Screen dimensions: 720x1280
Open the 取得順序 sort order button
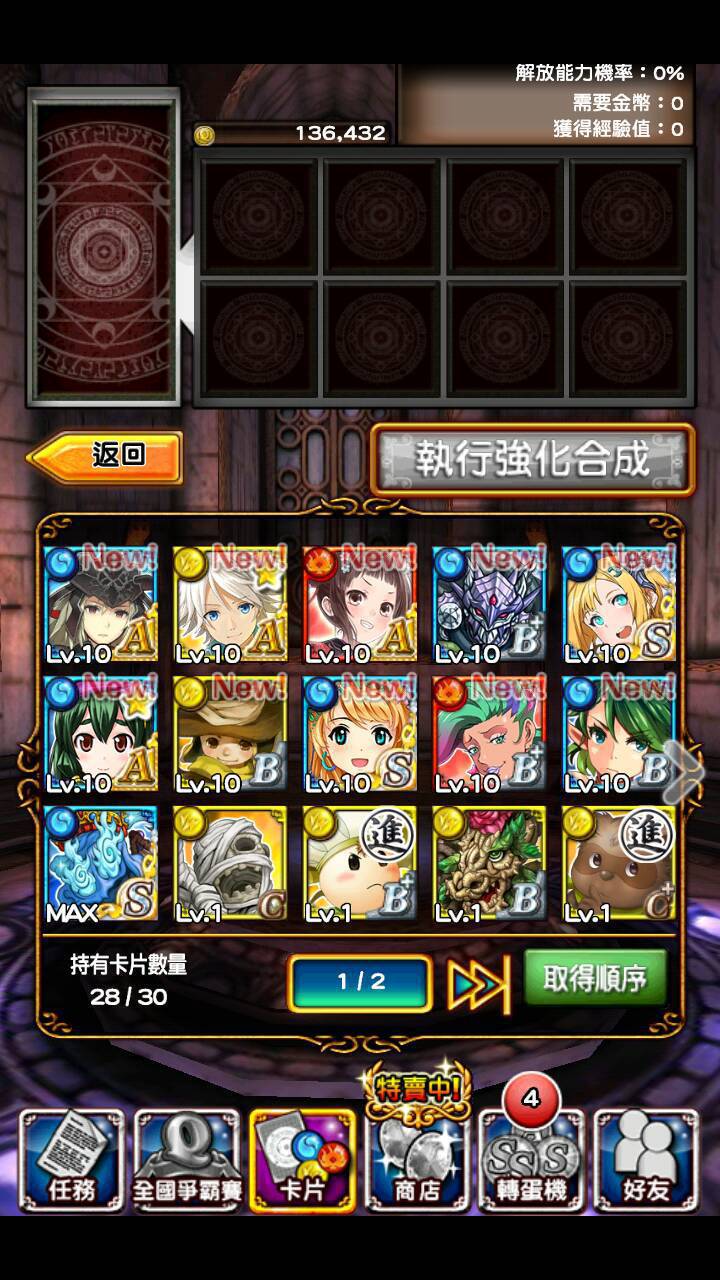[595, 978]
